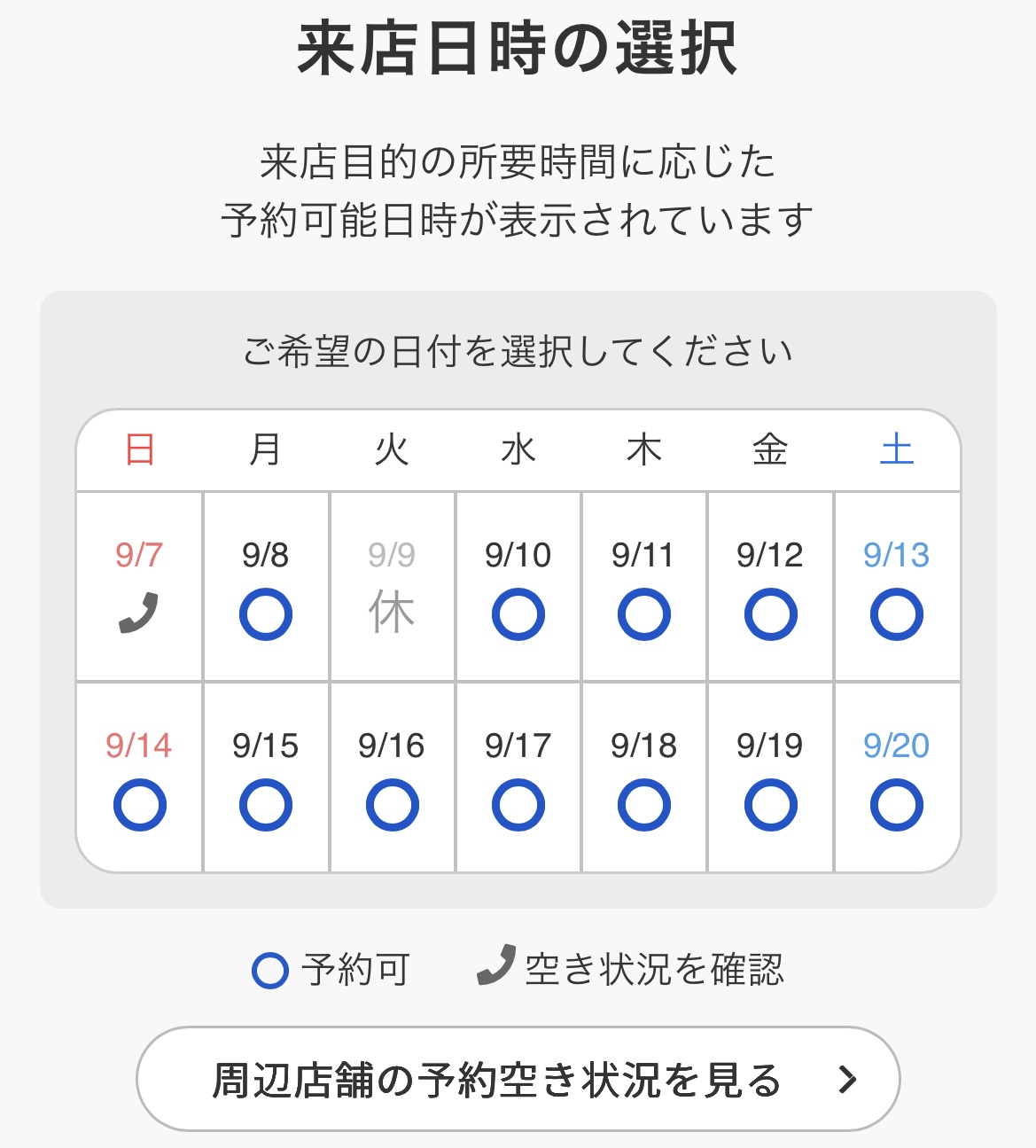This screenshot has height=1148, width=1036.
Task: Select the circle beneath 9/12
Action: tap(770, 612)
